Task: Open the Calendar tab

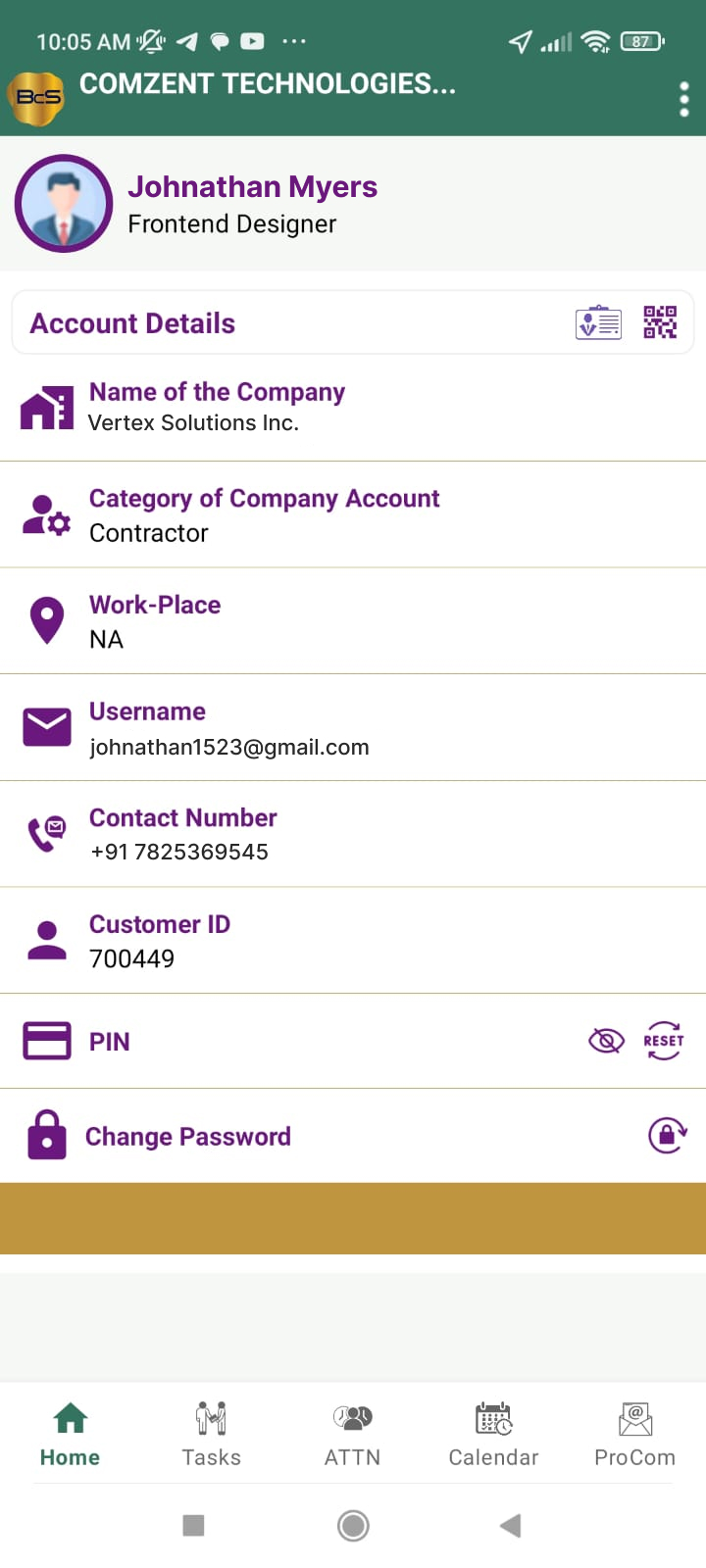Action: [x=493, y=1434]
